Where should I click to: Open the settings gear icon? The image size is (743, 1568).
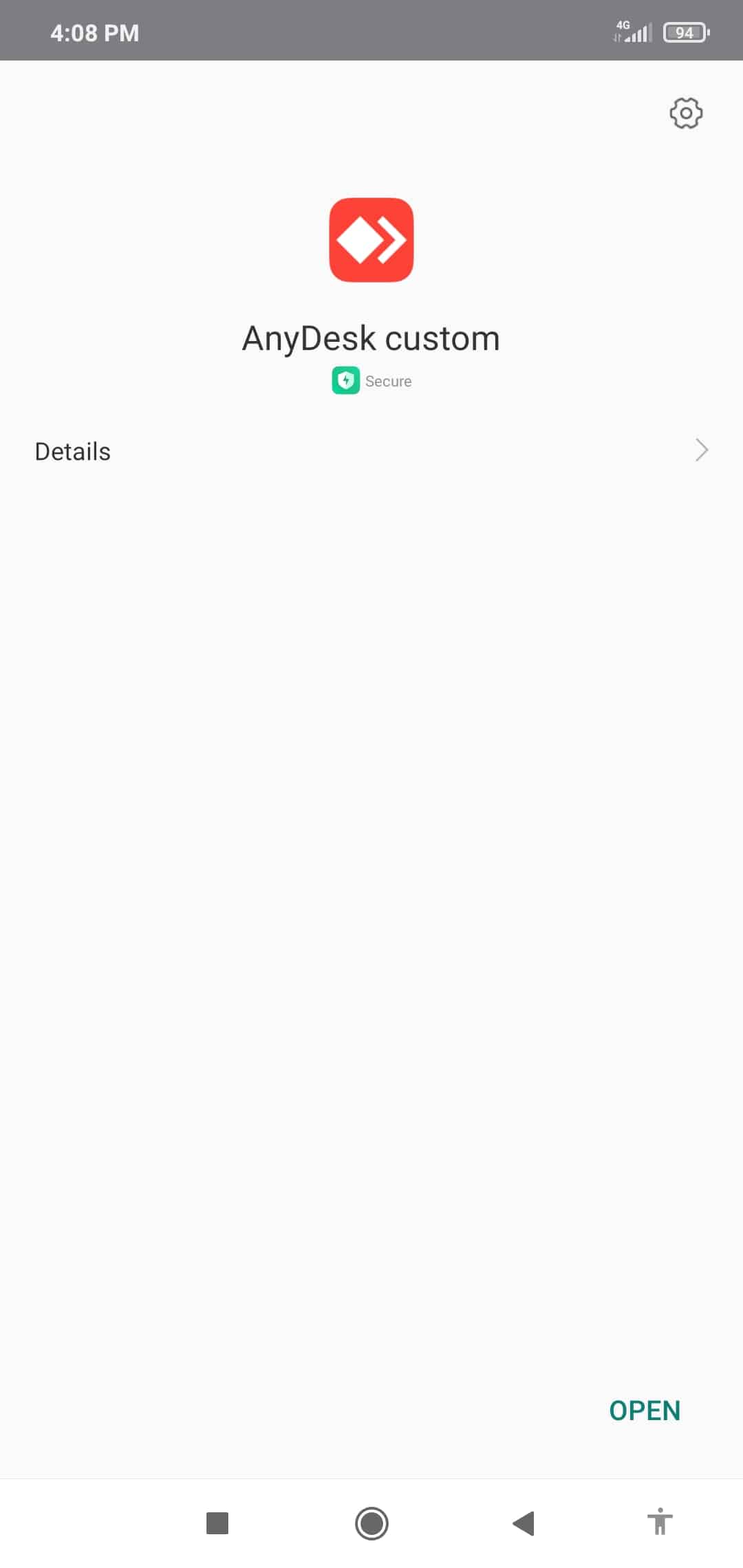coord(686,113)
